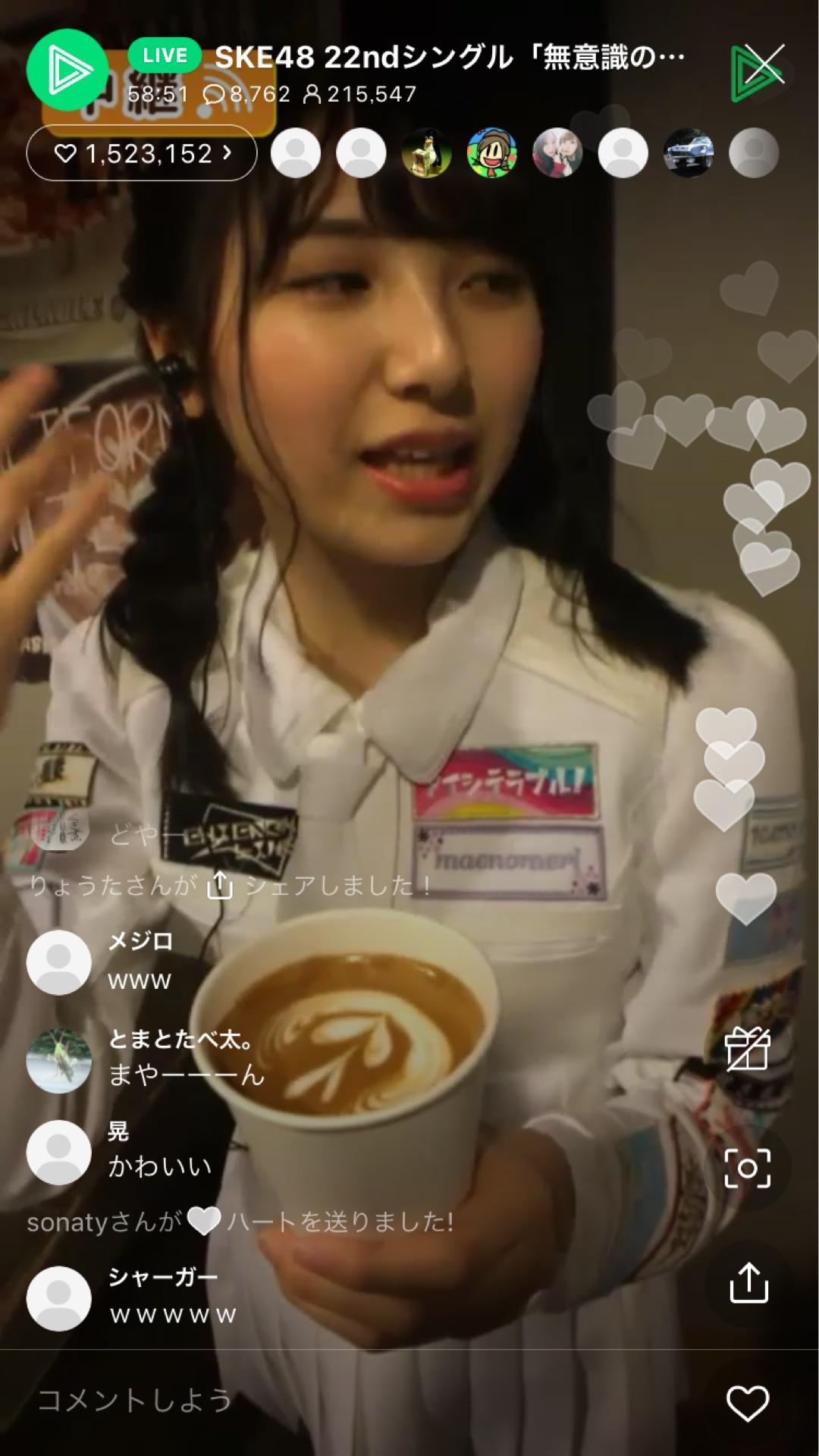Screen dimensions: 819x1456
Task: View commenter シャーガー's profile picture
Action: coord(58,1298)
